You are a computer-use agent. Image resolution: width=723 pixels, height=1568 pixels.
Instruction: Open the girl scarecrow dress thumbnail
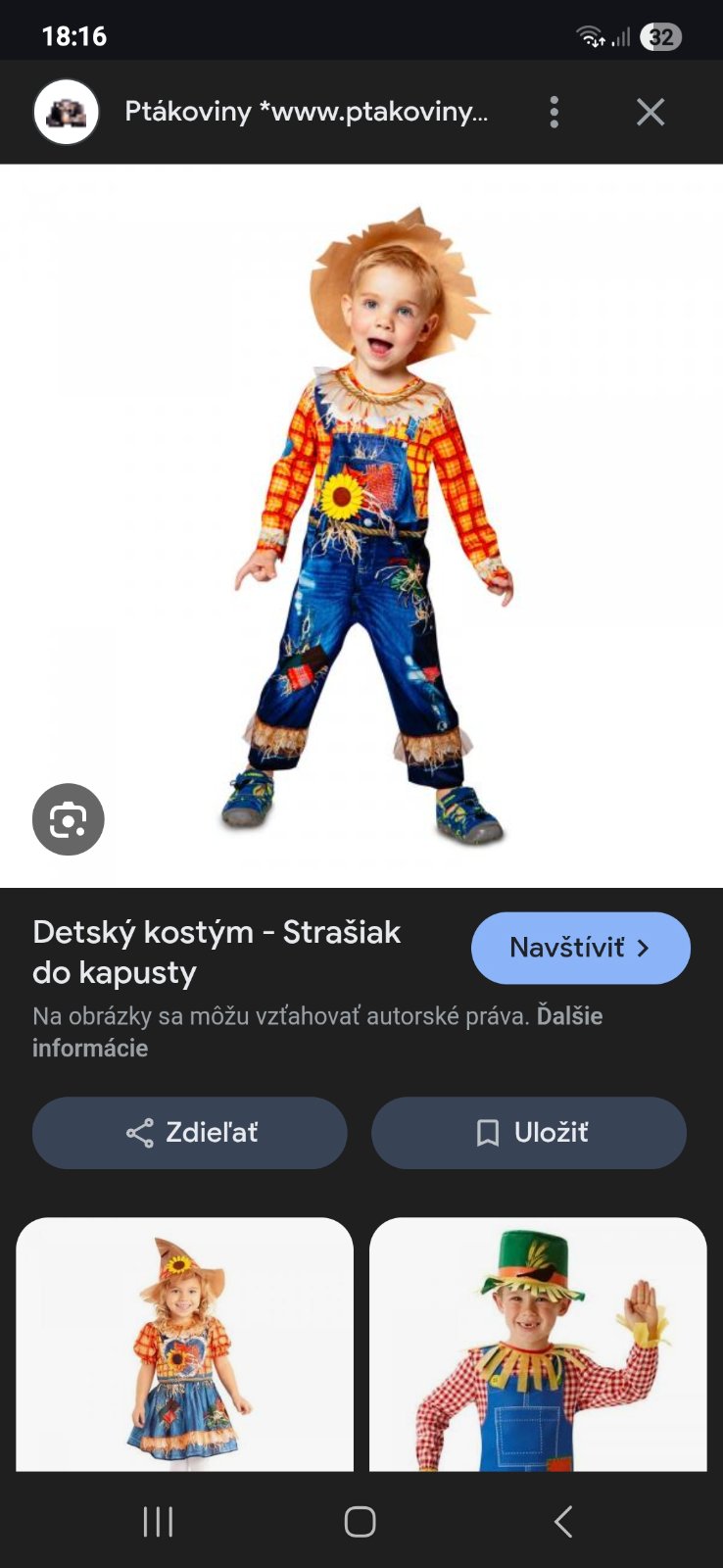184,1344
